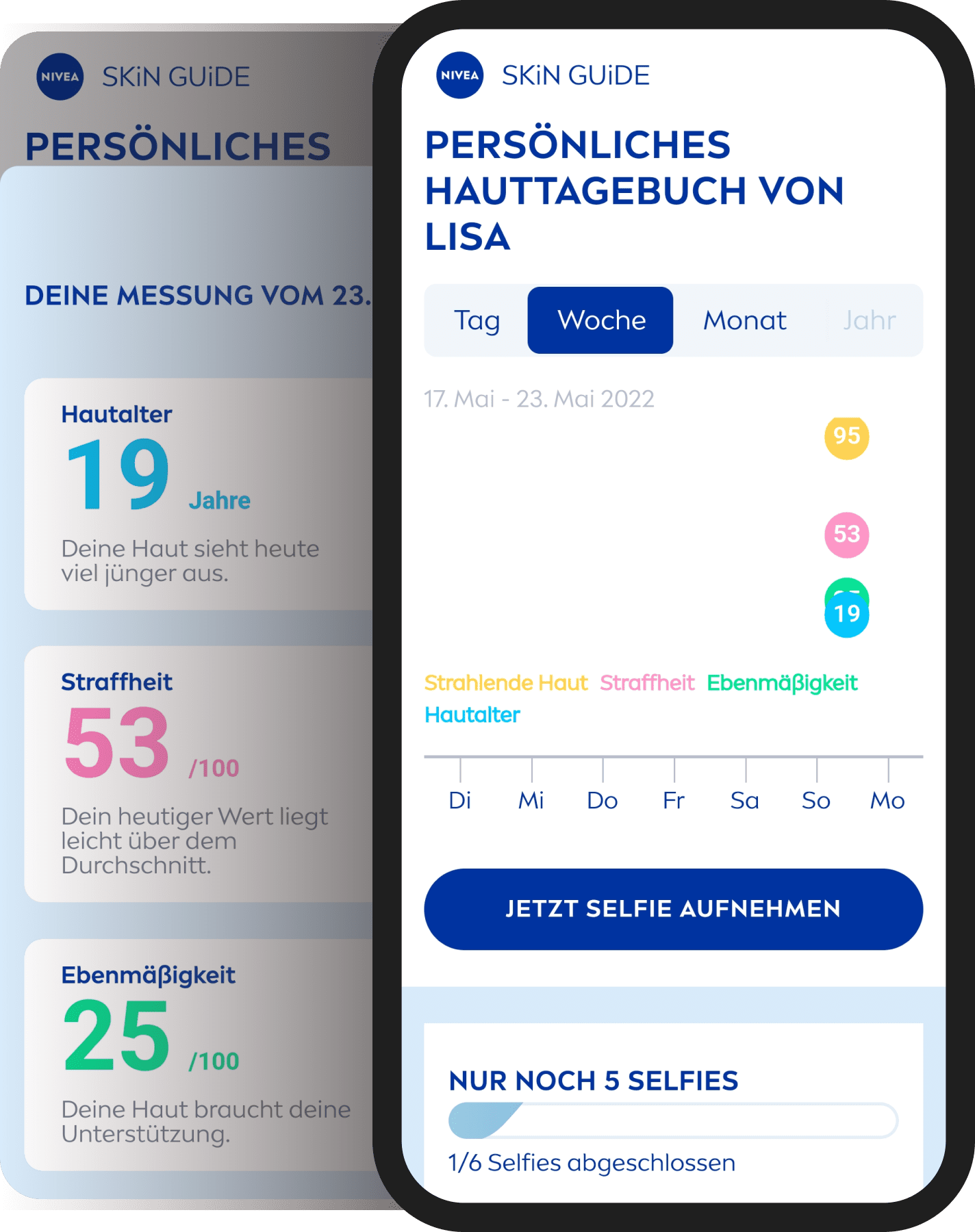The image size is (975, 1232).
Task: Click the 1/6 Selfies abgeschlossen link
Action: [592, 1162]
